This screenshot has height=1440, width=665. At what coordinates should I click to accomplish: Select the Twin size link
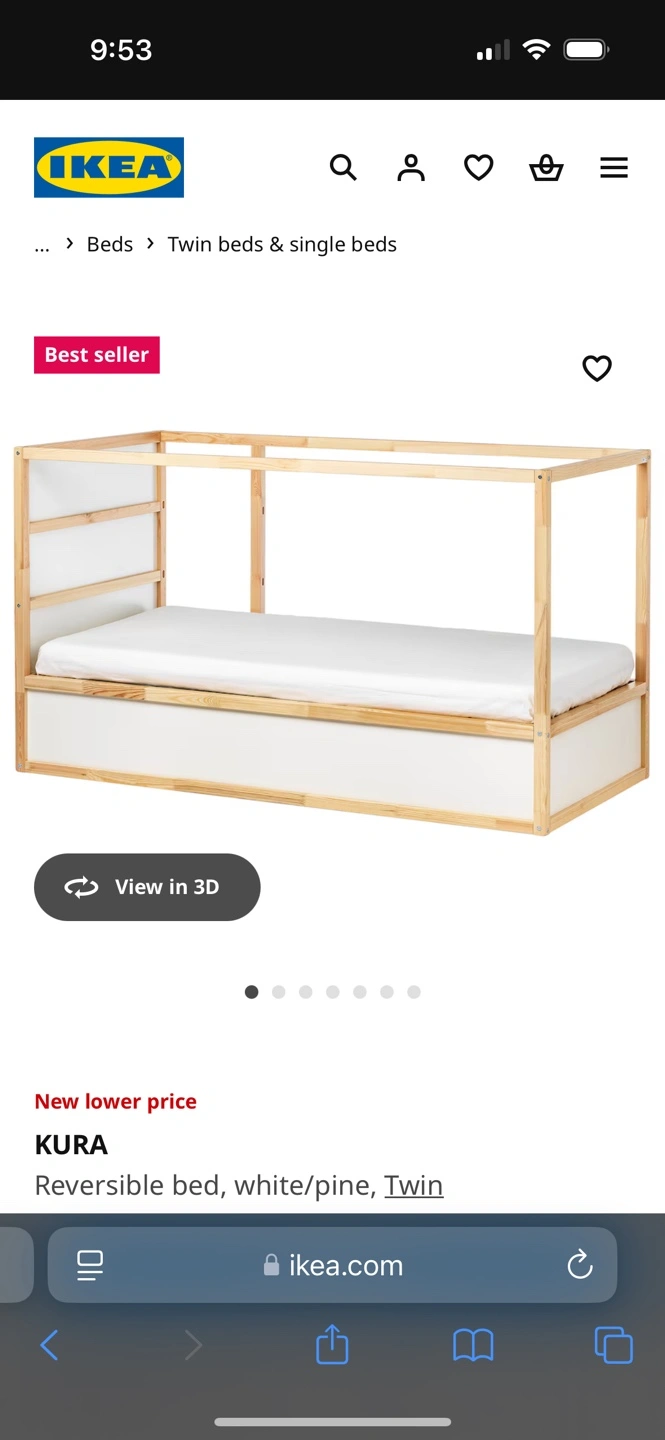pyautogui.click(x=413, y=1186)
